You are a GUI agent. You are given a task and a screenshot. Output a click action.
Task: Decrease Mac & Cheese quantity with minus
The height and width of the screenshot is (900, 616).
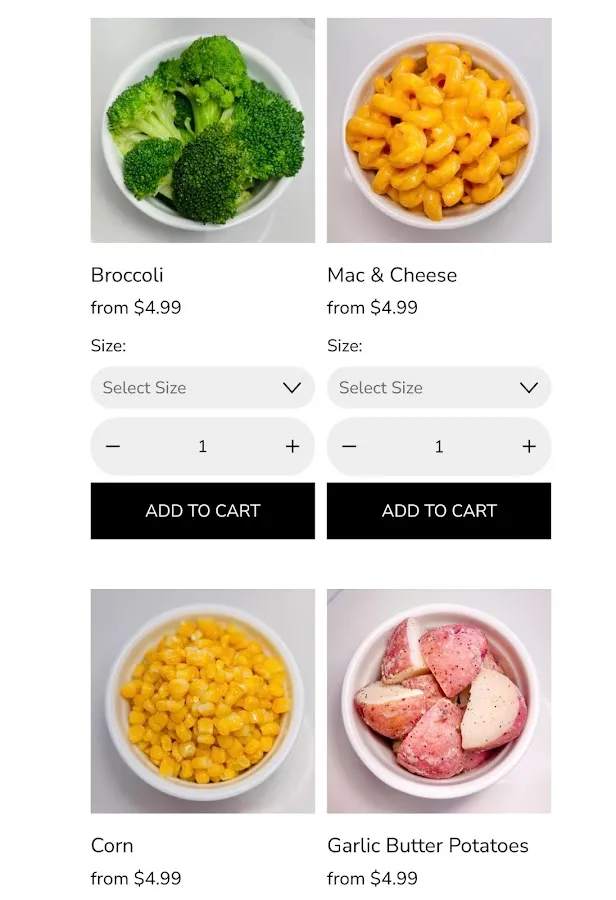click(x=349, y=447)
